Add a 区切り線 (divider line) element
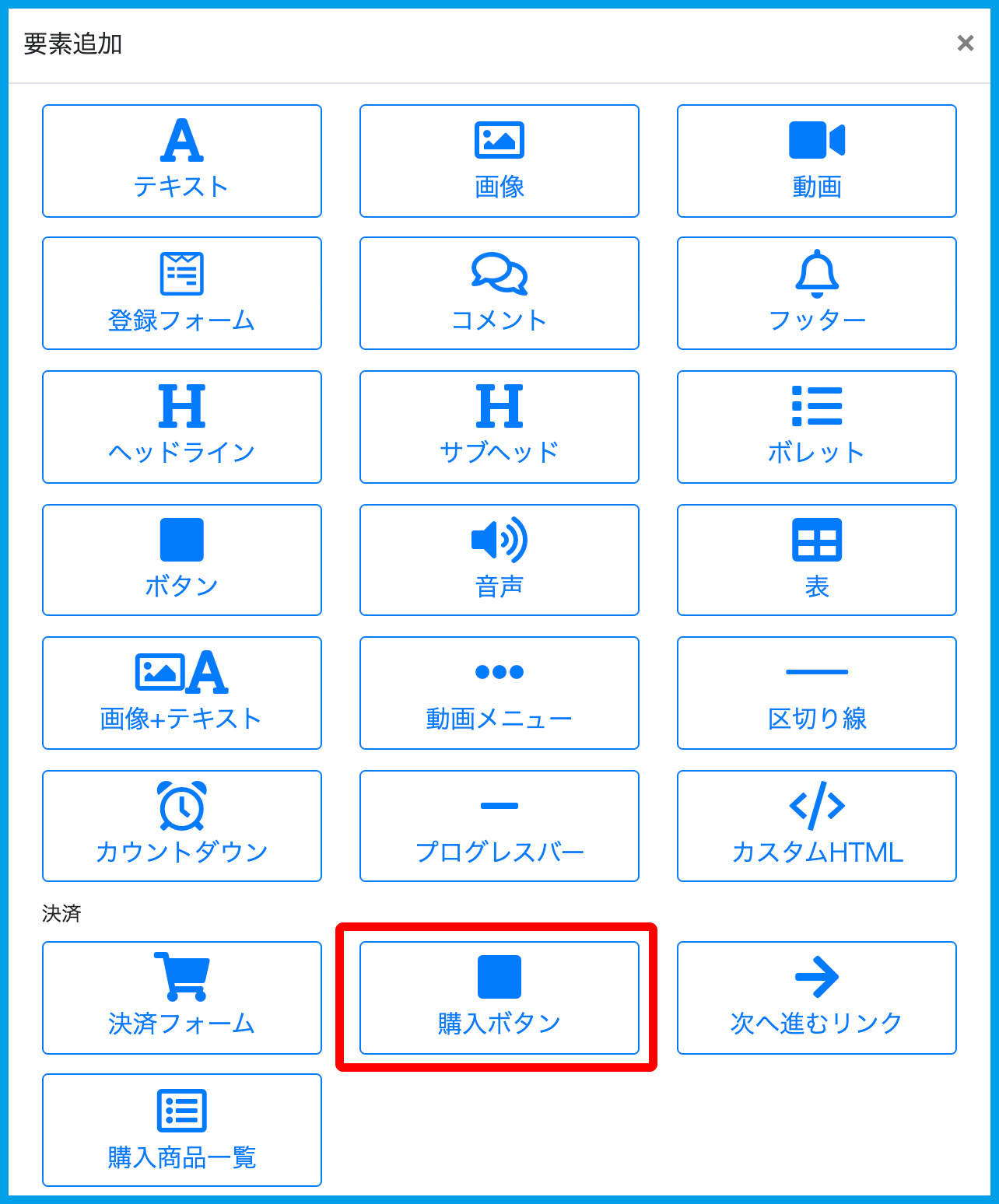Image resolution: width=999 pixels, height=1204 pixels. (816, 692)
